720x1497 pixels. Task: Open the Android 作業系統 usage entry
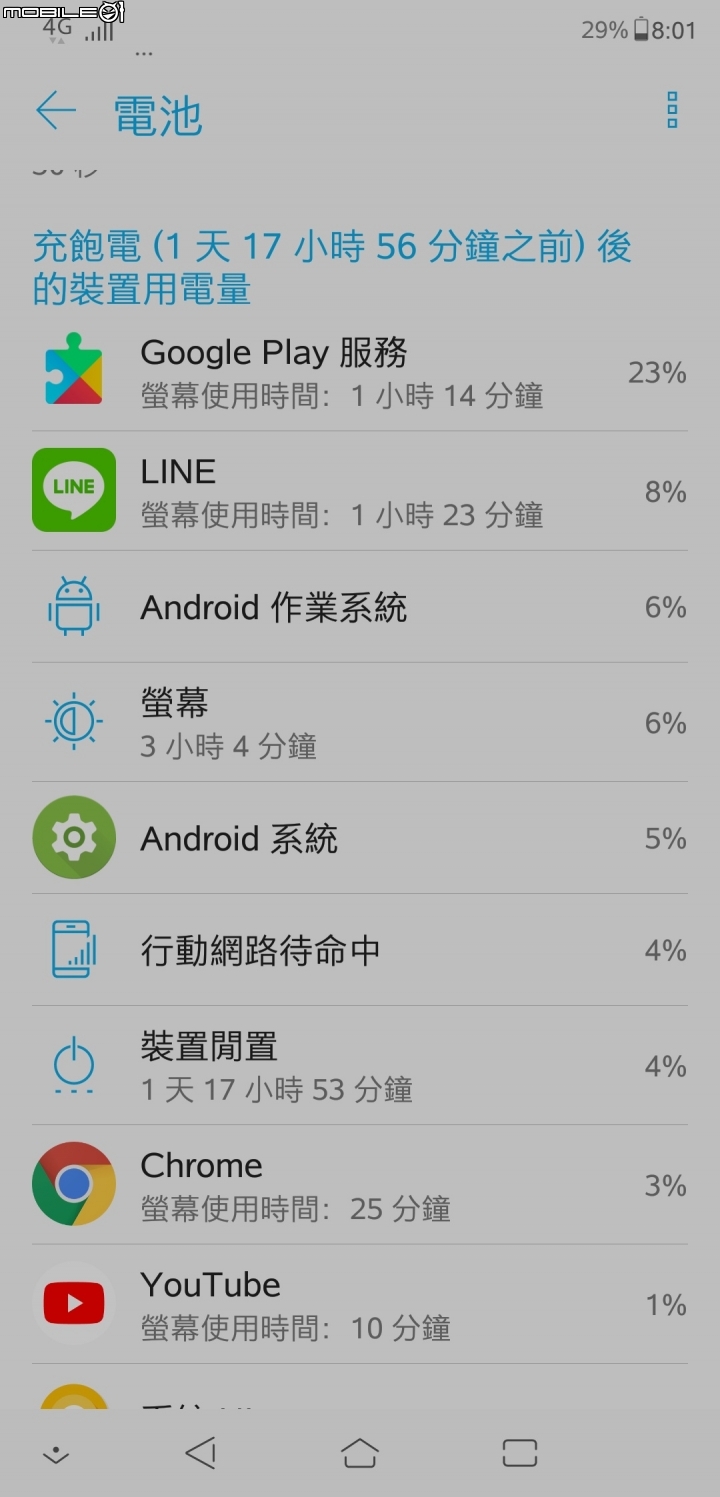point(360,607)
